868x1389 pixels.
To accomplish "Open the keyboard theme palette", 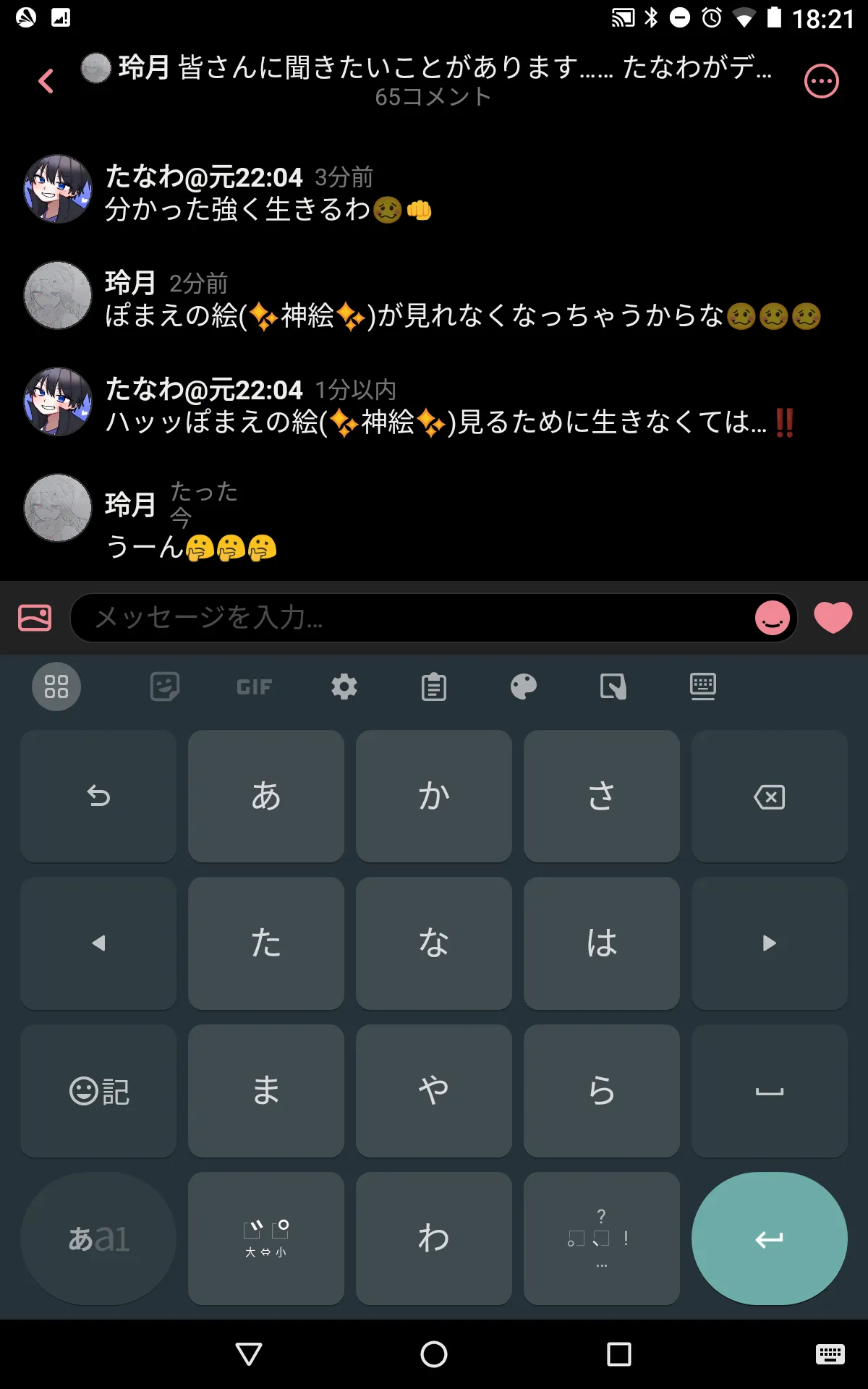I will (524, 687).
